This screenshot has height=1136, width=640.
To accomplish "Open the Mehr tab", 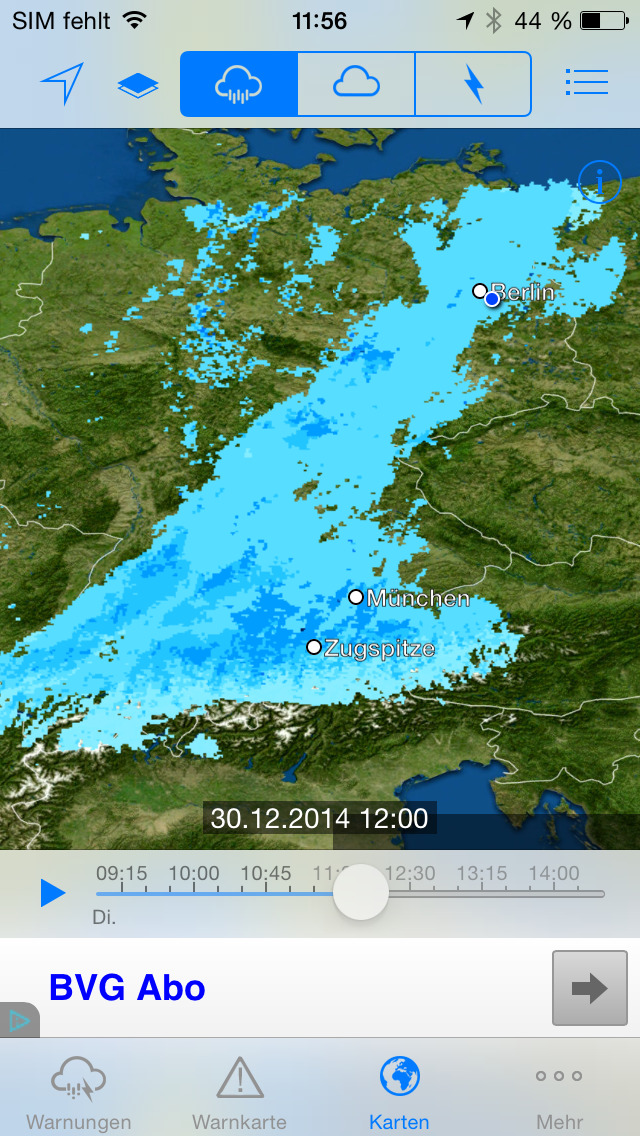I will [x=559, y=1091].
